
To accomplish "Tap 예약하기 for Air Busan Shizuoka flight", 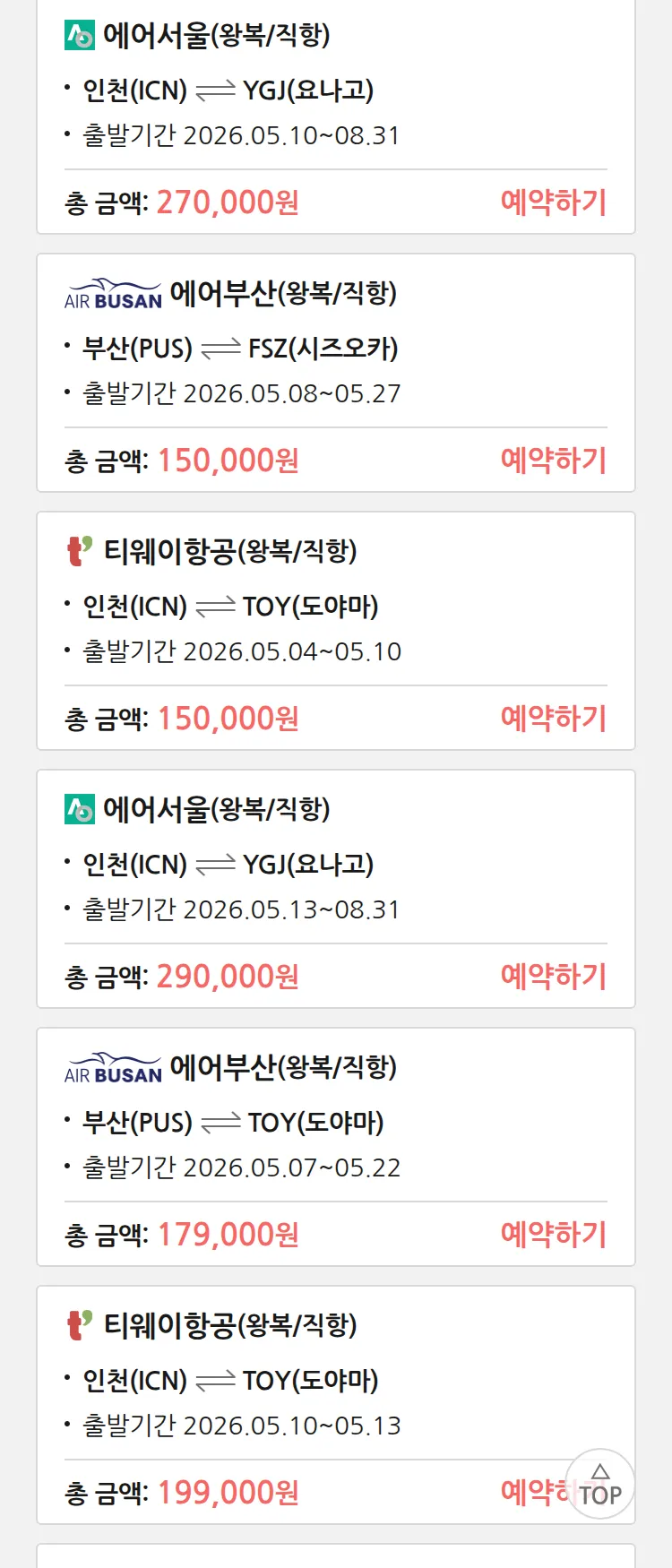I will (553, 461).
